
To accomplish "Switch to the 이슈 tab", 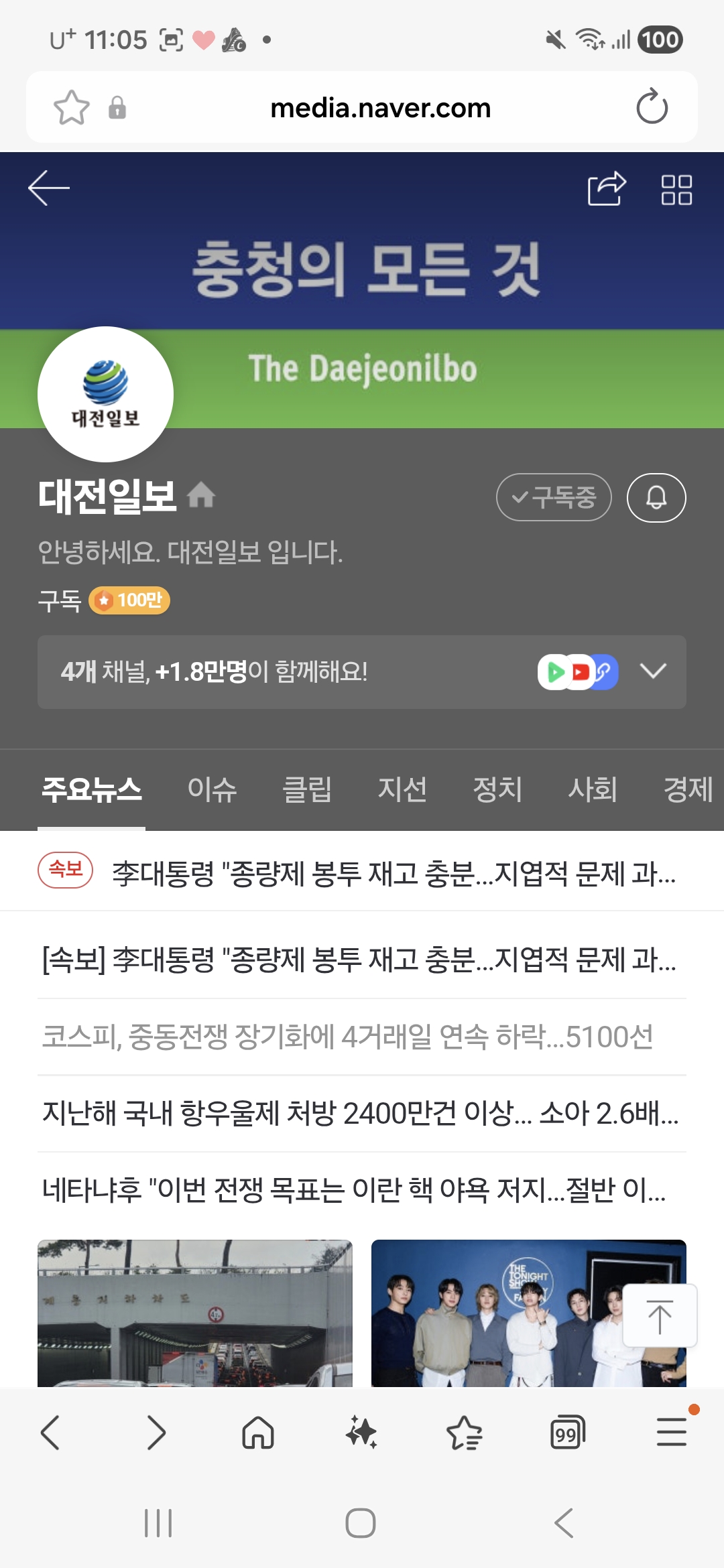I will tap(212, 789).
